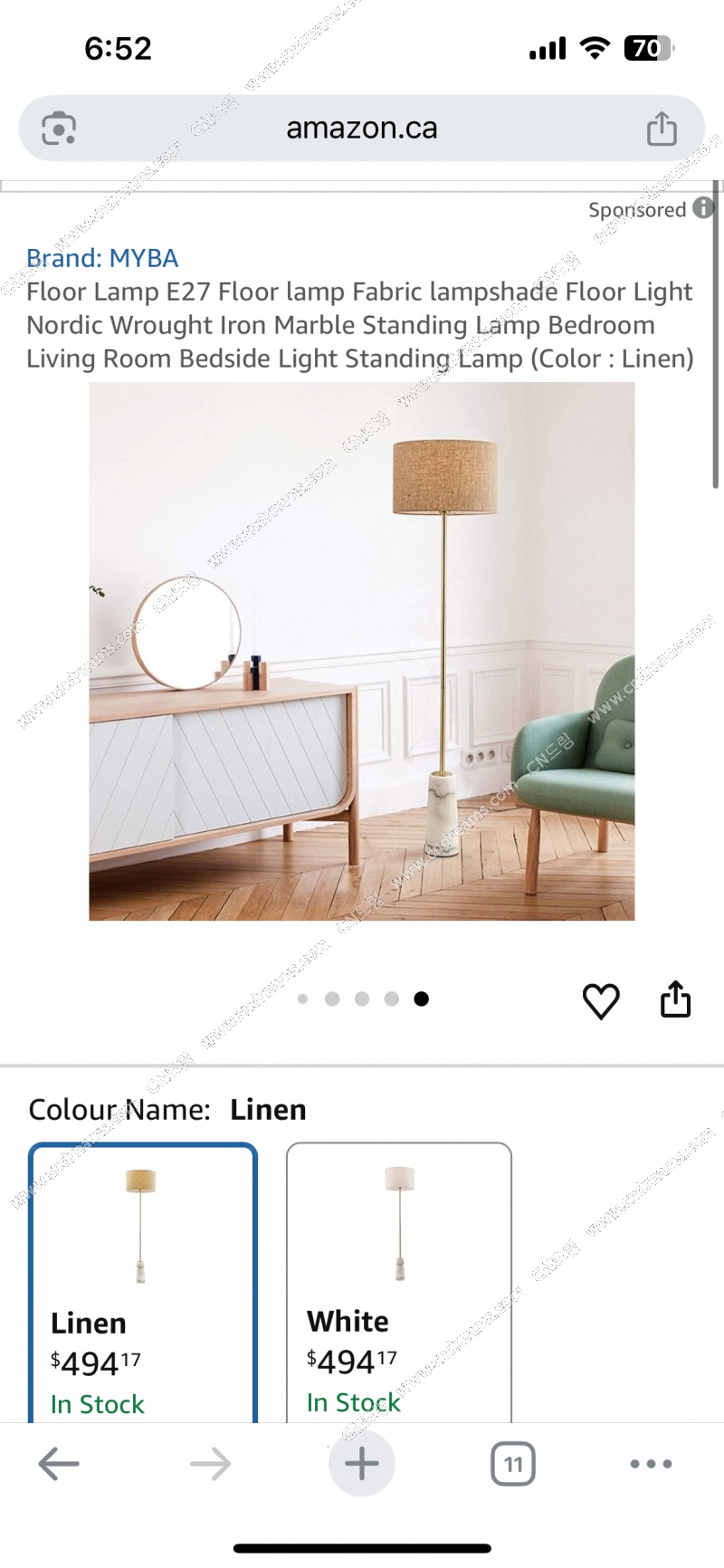The width and height of the screenshot is (724, 1568).
Task: Select the Linen colour option
Action: point(143,1281)
